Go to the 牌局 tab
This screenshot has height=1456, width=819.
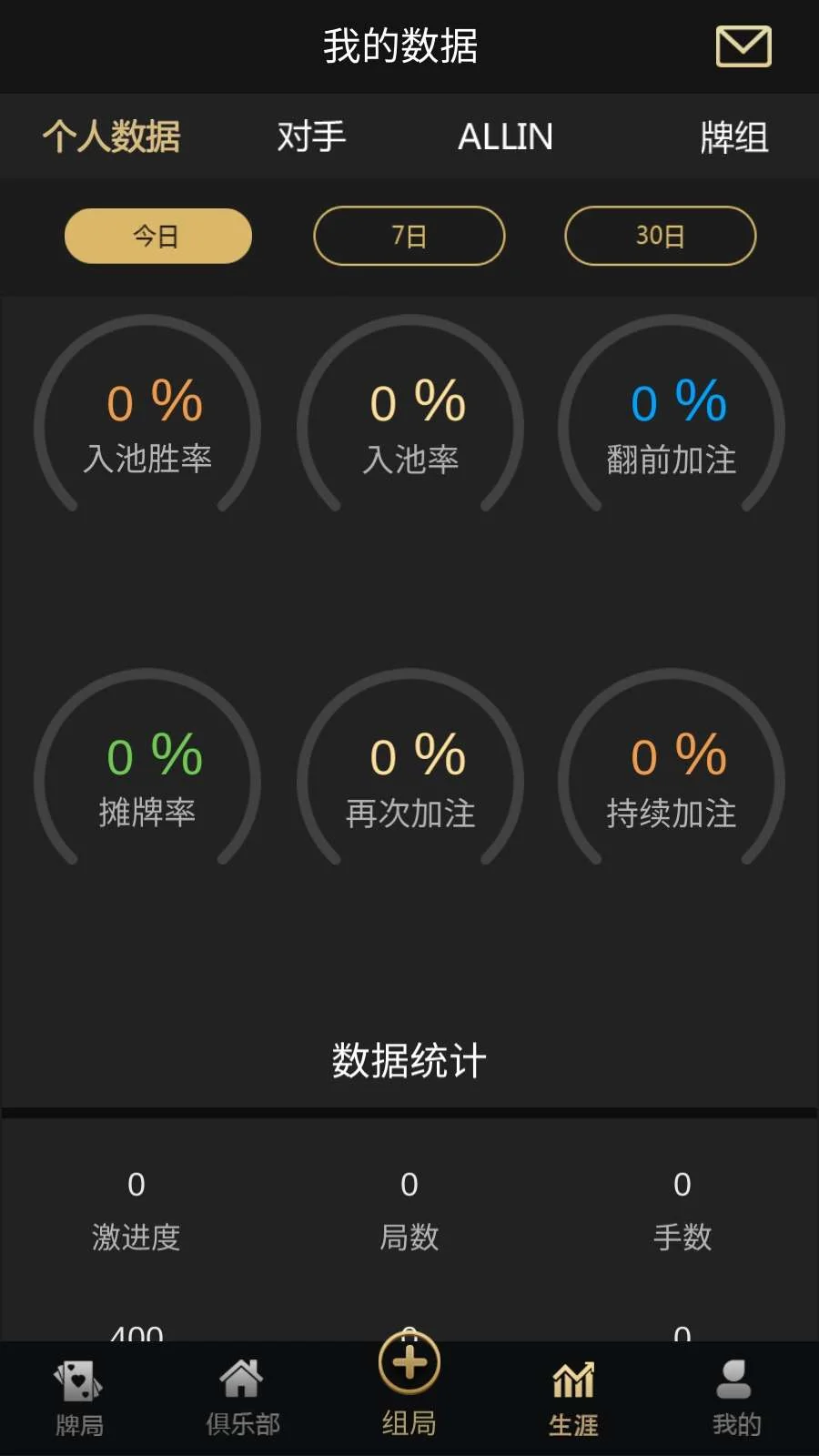[79, 1397]
